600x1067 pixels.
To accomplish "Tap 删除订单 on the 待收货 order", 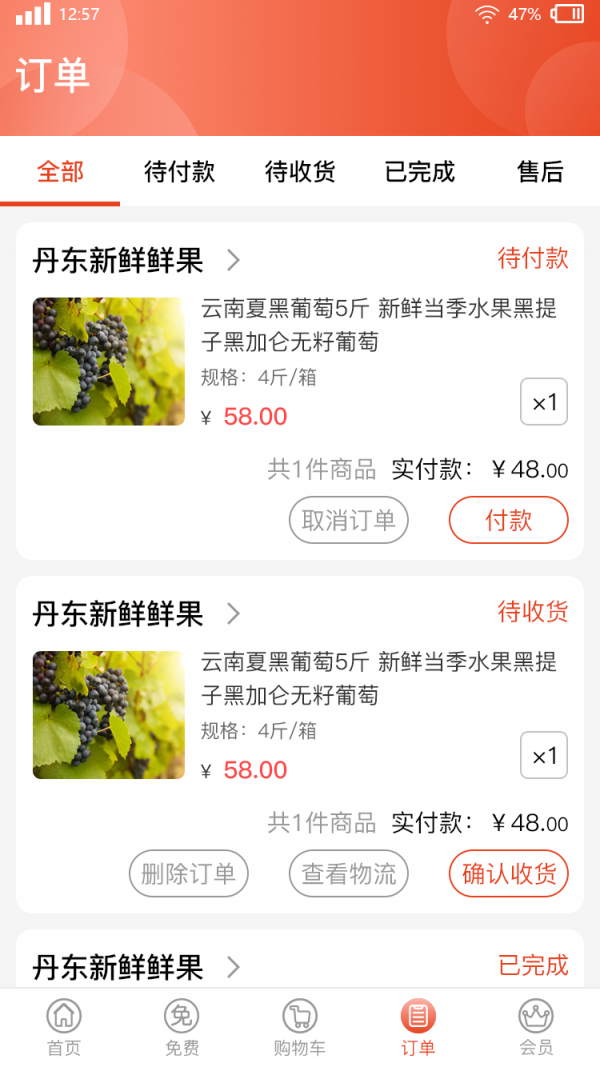I will point(189,874).
